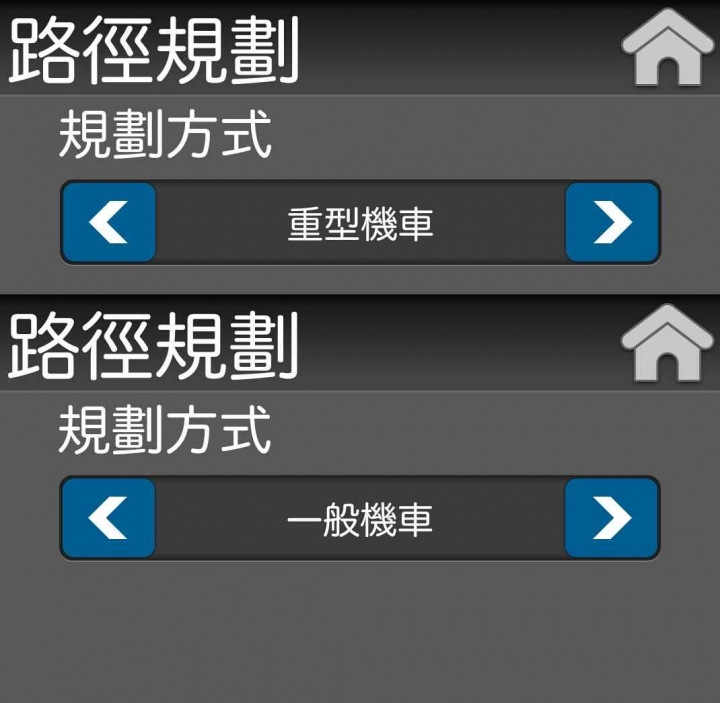Tap the left arrow beside 重型機車

coord(109,222)
